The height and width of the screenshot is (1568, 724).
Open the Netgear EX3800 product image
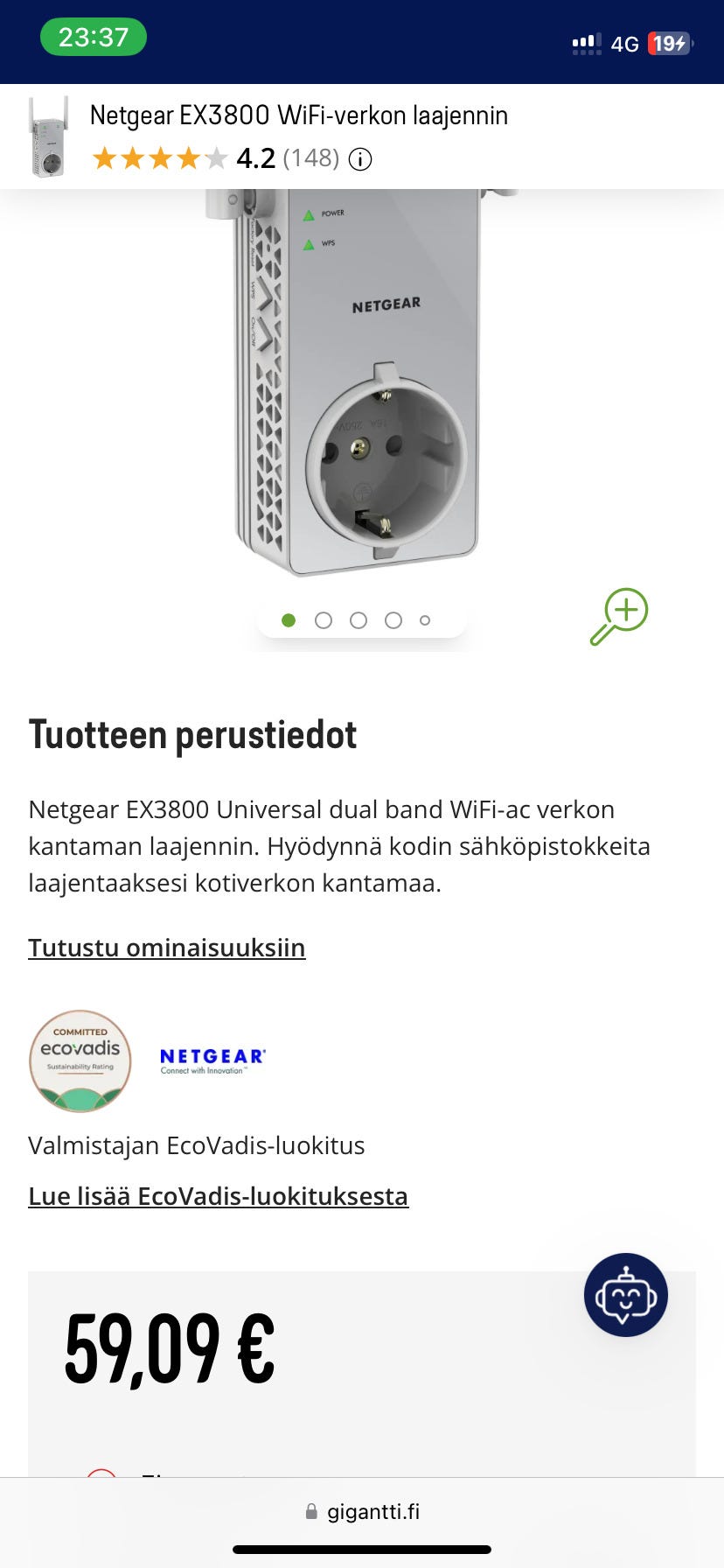[x=359, y=385]
